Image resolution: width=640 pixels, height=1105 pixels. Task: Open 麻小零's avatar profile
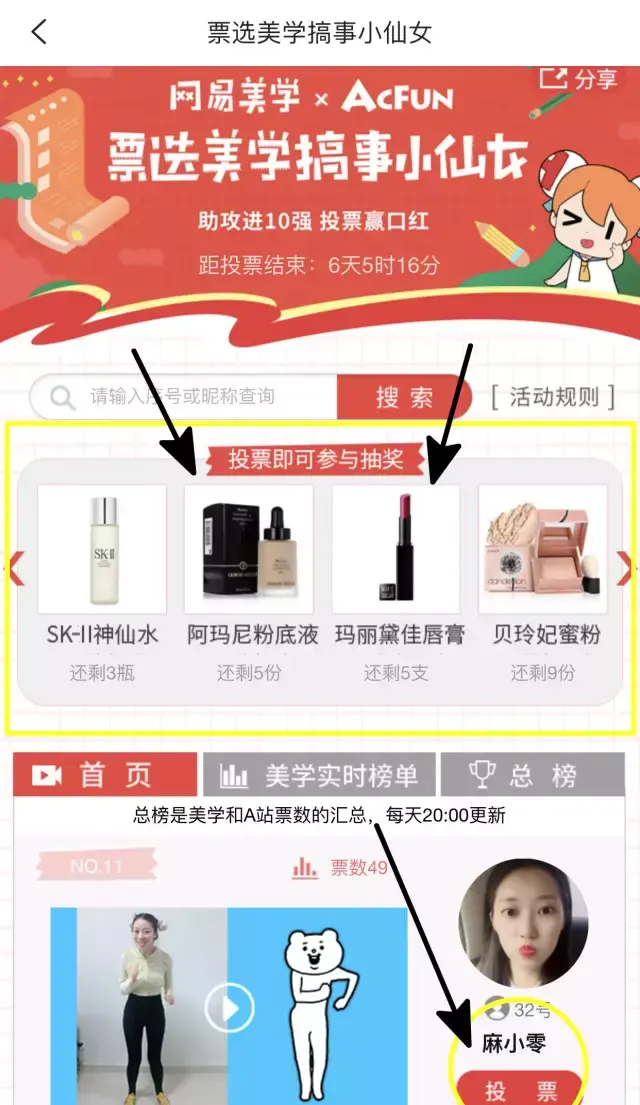[x=523, y=922]
